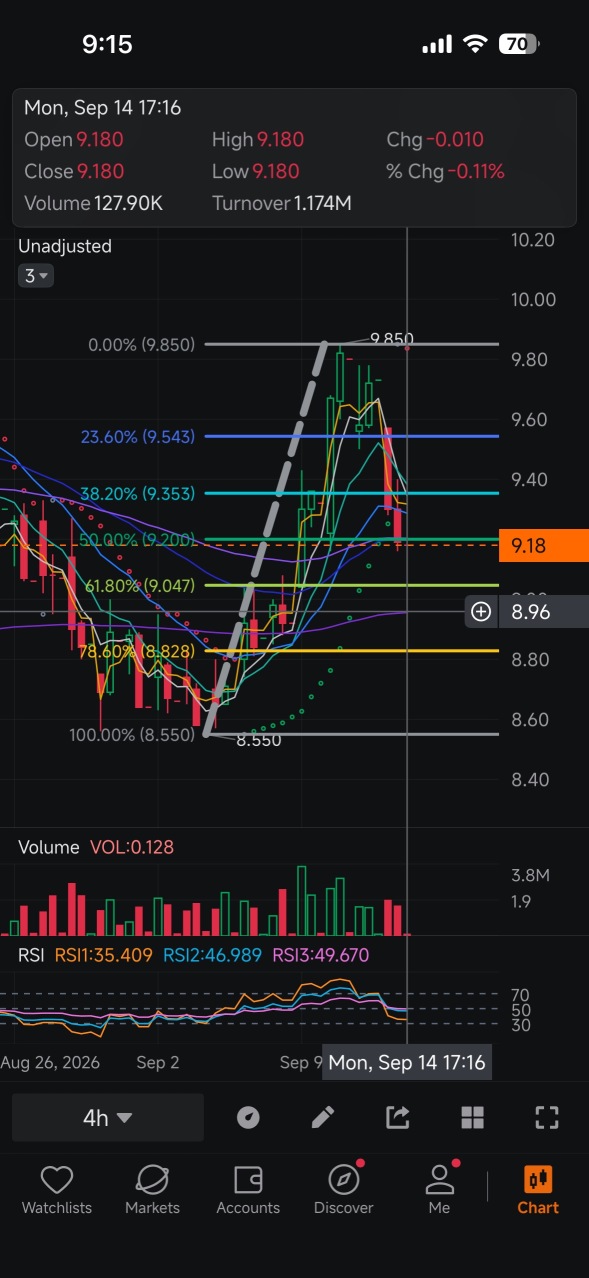Open the 4h timeframe dropdown
The image size is (589, 1278).
click(107, 1117)
